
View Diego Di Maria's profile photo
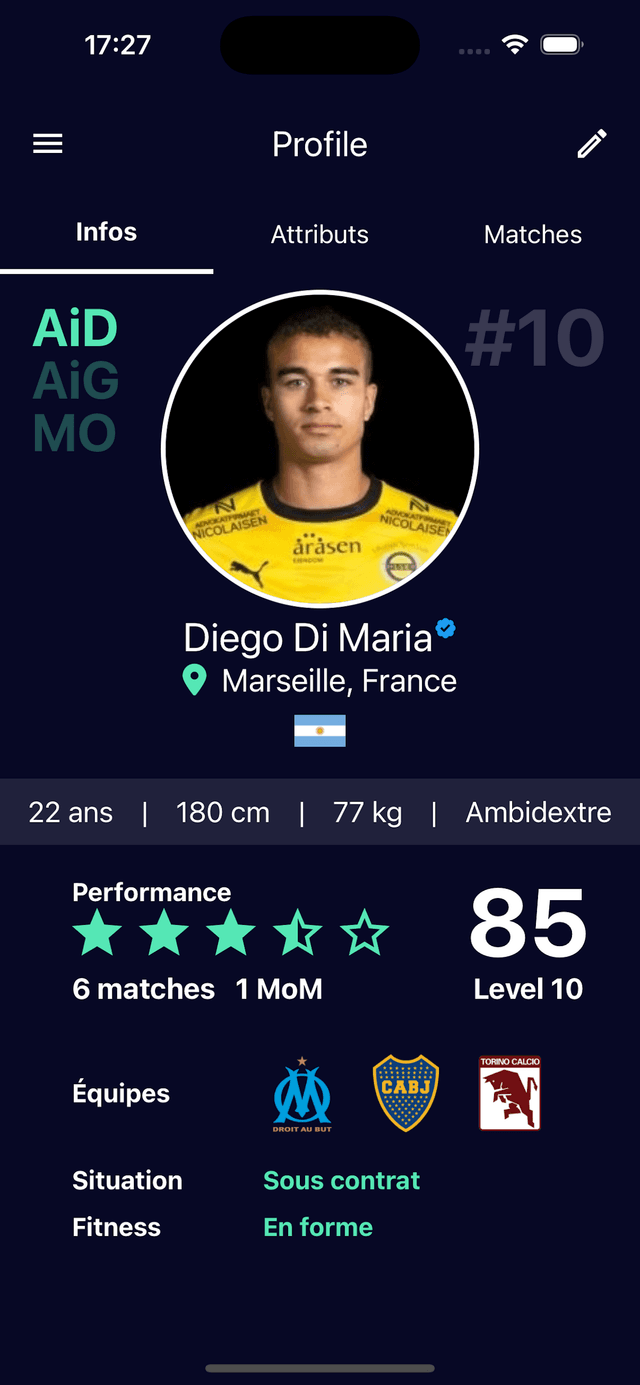[x=320, y=449]
